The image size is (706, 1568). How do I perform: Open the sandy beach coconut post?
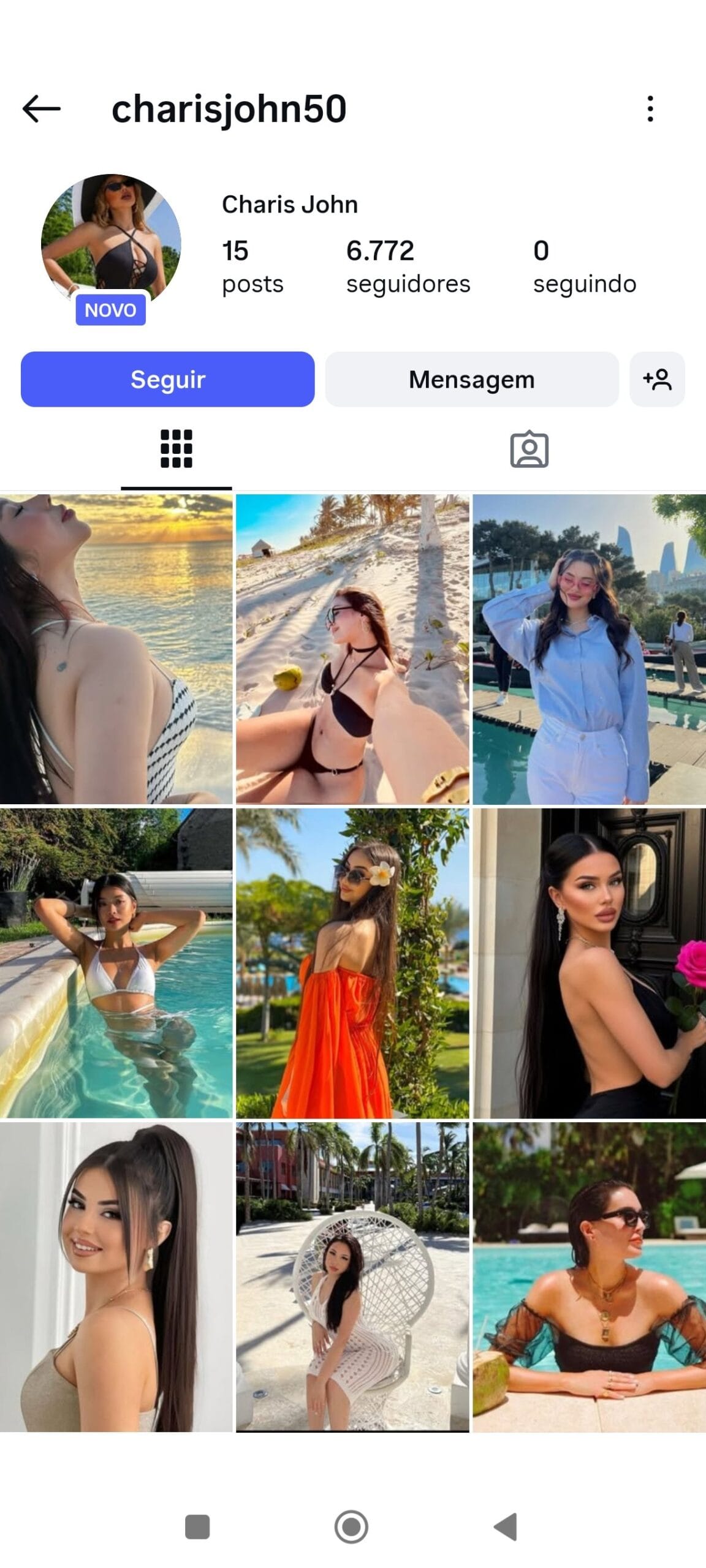point(352,649)
